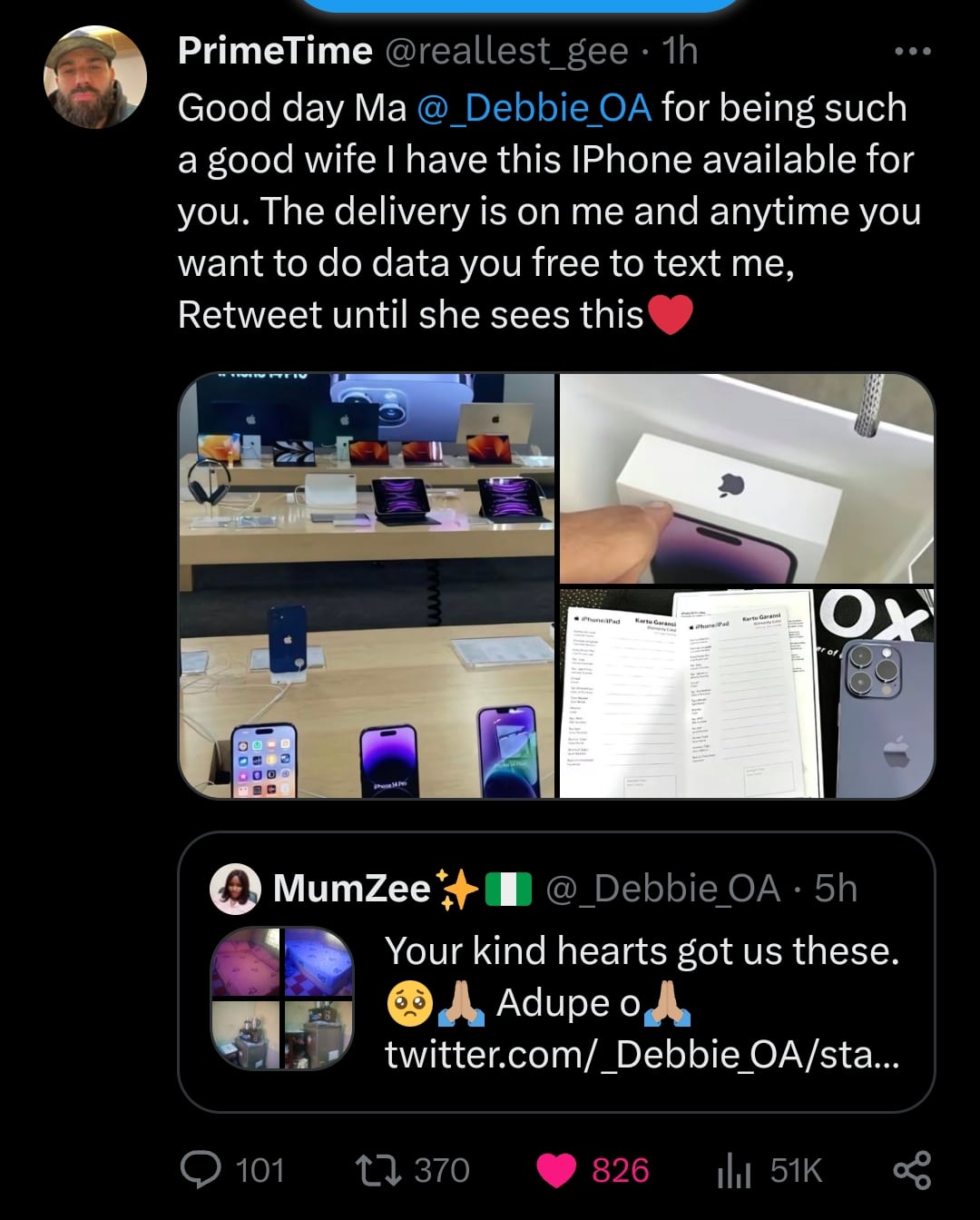The height and width of the screenshot is (1220, 980).
Task: Open the tweet's three-dot overflow menu
Action: (x=912, y=52)
